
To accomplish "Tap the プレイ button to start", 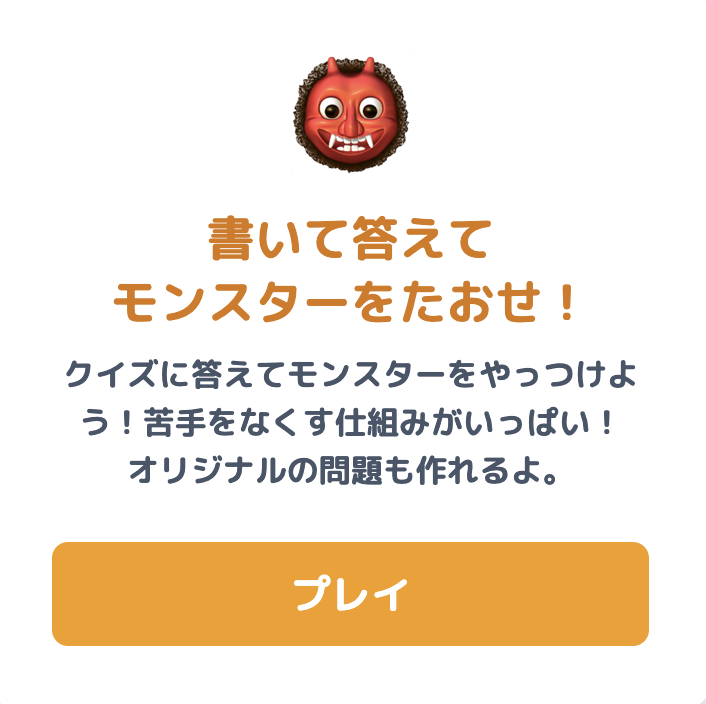I will pos(350,594).
